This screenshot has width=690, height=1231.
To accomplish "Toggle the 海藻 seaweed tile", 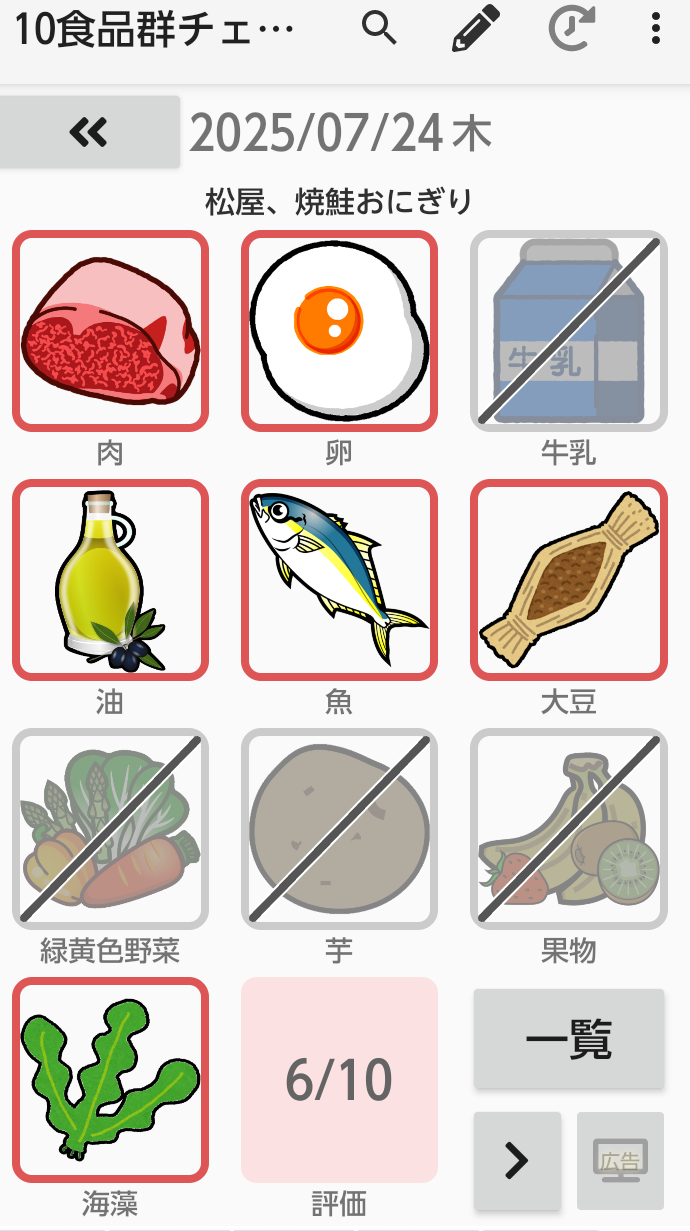I will tap(110, 1078).
